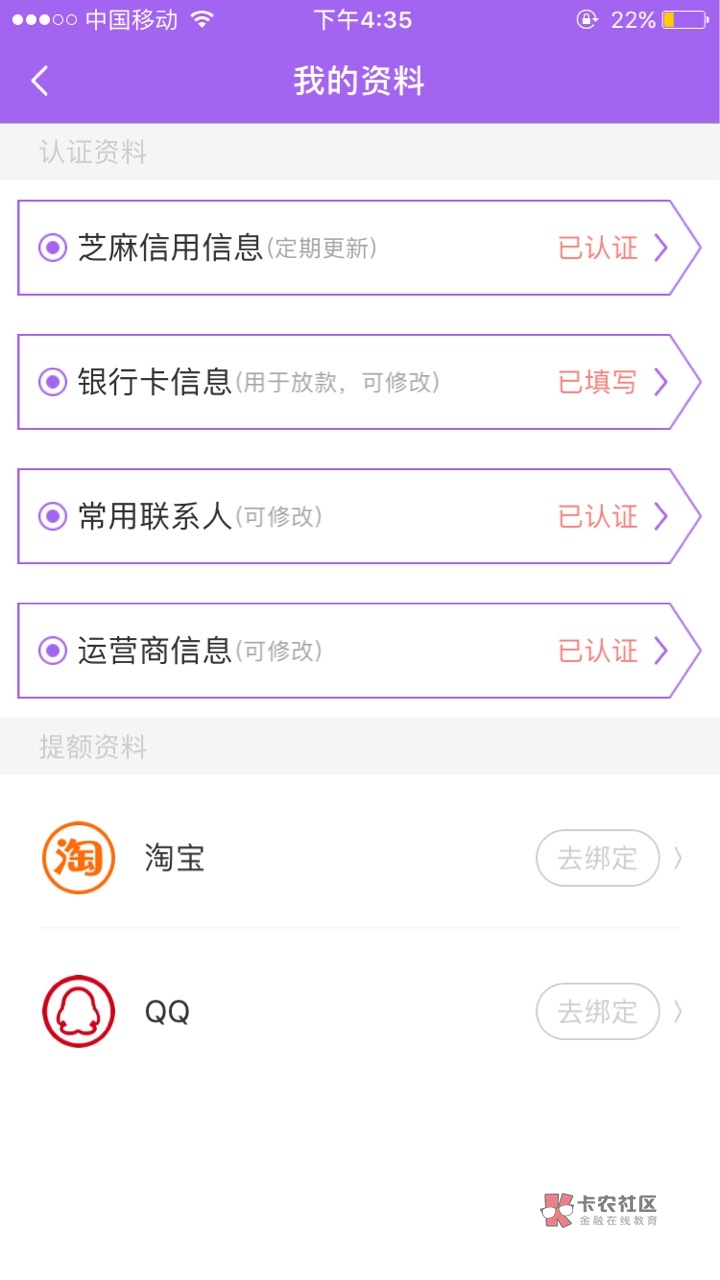Open the 芝麻信用信息 row
This screenshot has height=1280, width=720.
tap(359, 248)
